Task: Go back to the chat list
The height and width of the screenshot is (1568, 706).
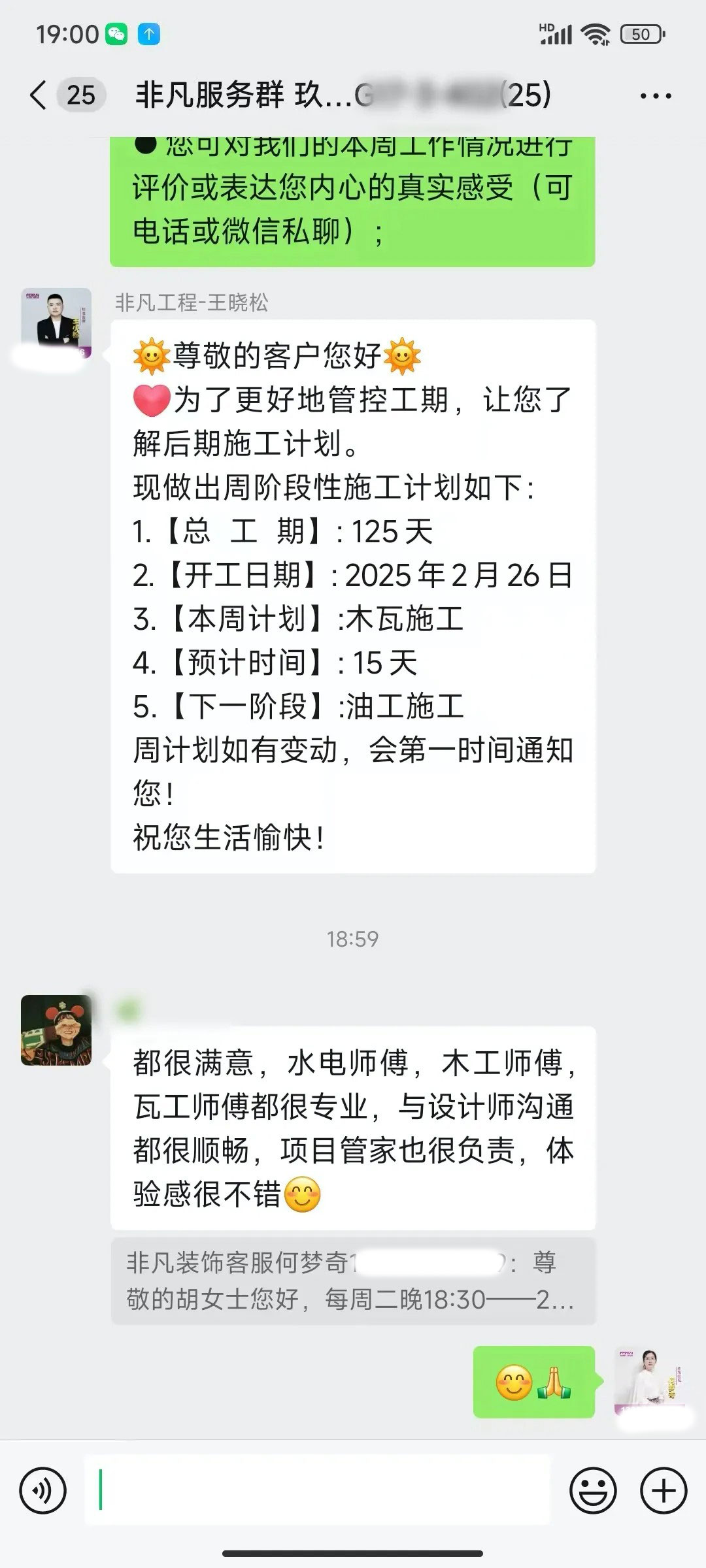Action: click(x=39, y=95)
